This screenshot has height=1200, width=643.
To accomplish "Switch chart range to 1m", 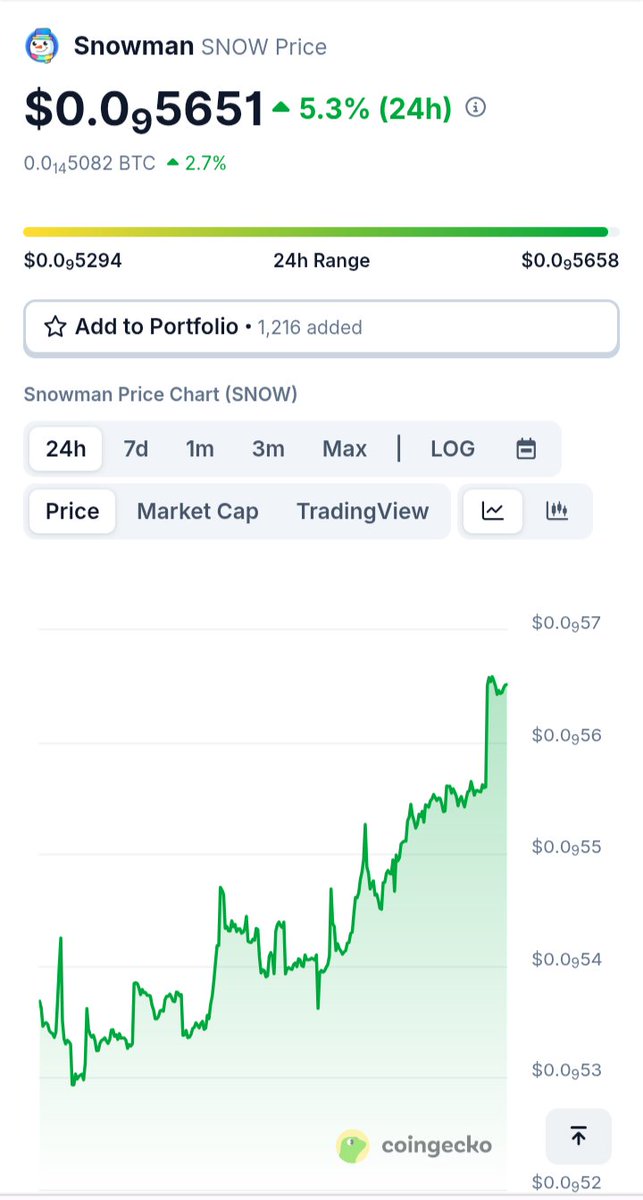I will 200,449.
